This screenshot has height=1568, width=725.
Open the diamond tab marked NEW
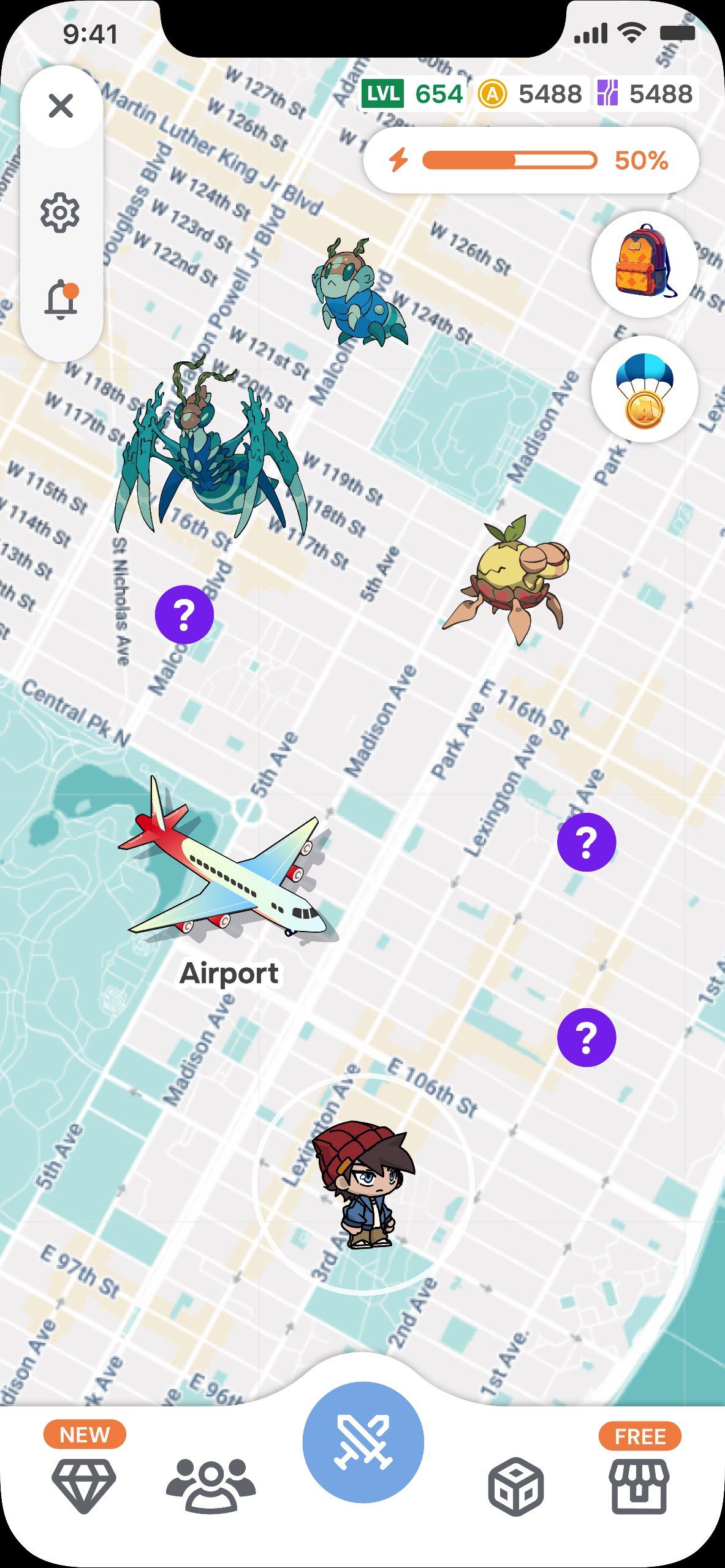(x=83, y=1485)
